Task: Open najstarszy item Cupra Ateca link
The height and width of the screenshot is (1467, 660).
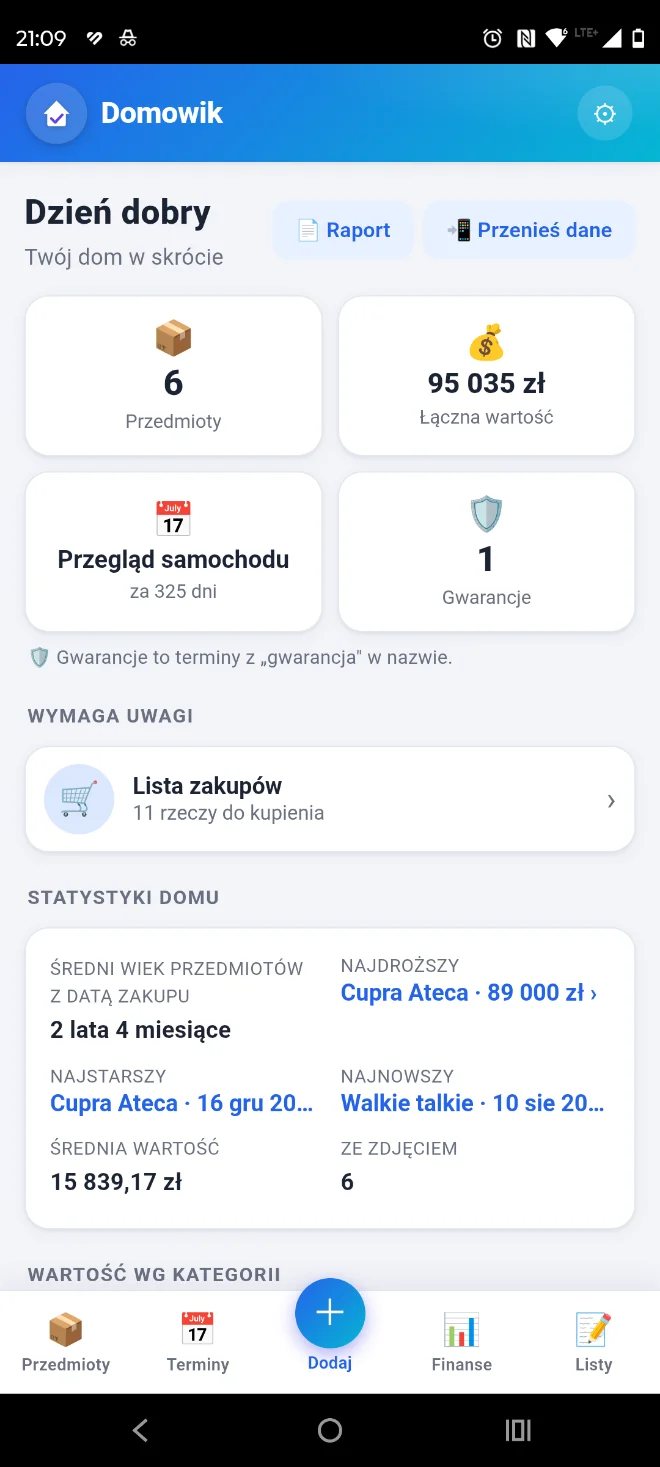Action: coord(182,1103)
